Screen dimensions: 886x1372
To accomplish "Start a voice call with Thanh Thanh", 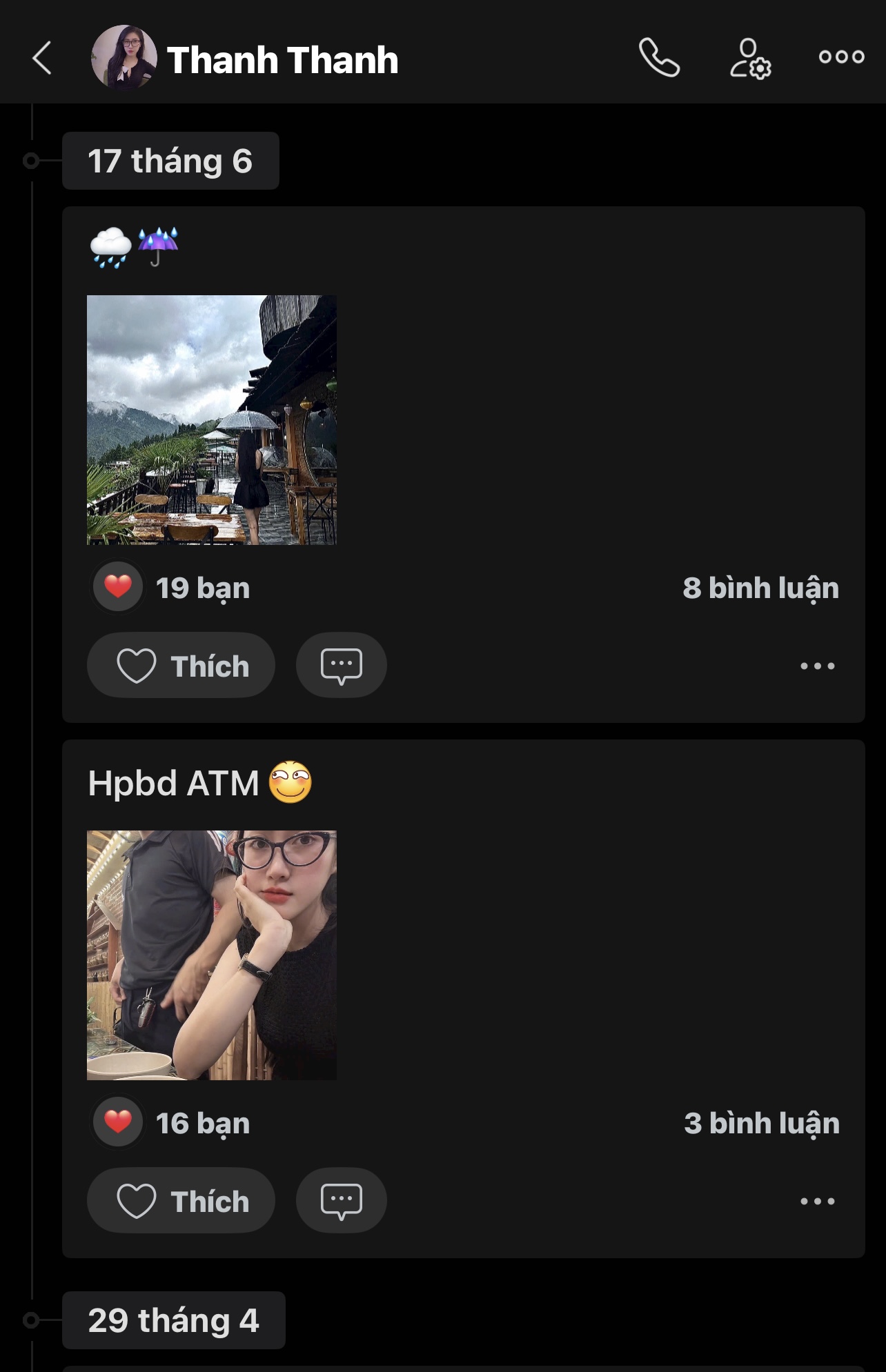I will pyautogui.click(x=659, y=58).
